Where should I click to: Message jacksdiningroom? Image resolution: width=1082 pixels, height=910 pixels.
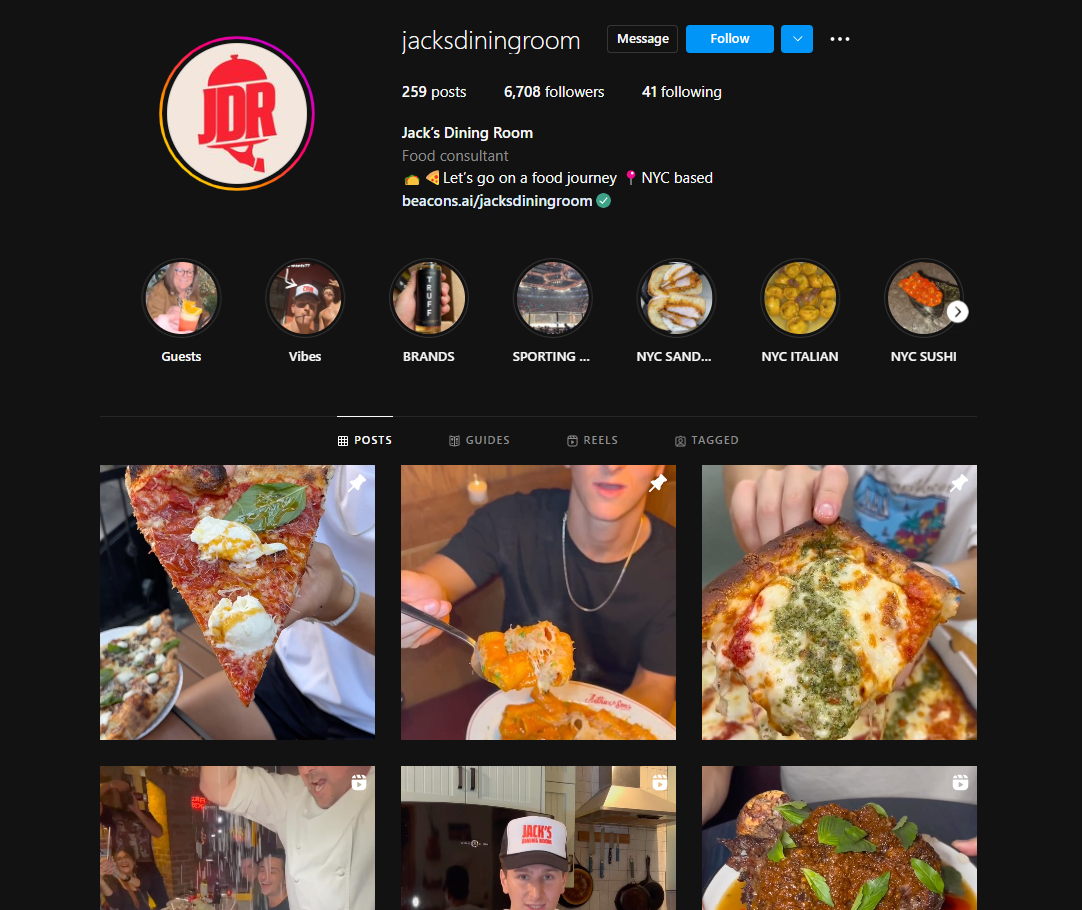[x=642, y=39]
